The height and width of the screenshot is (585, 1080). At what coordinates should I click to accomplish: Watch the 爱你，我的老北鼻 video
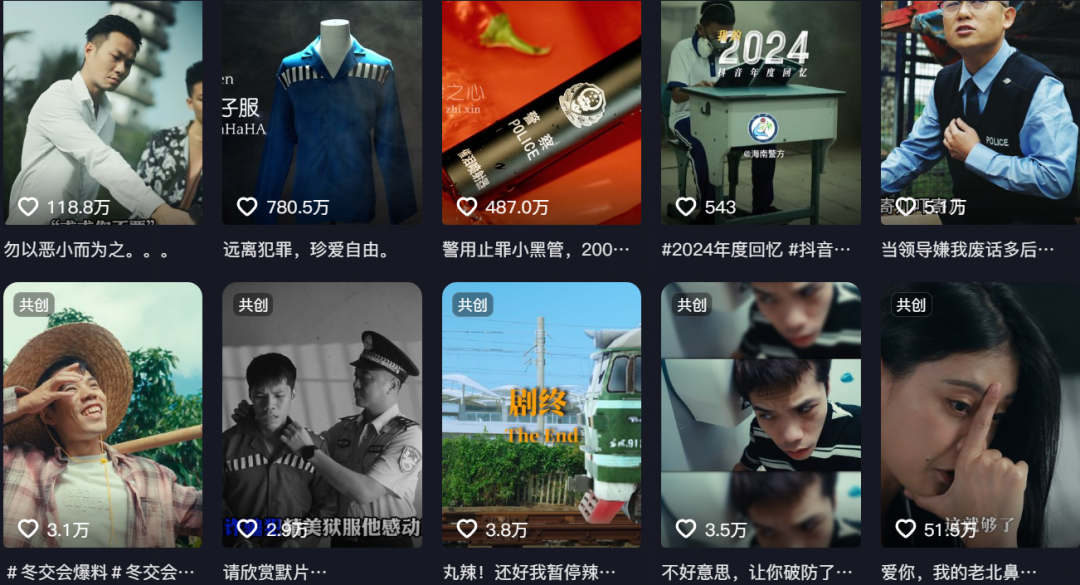click(980, 414)
